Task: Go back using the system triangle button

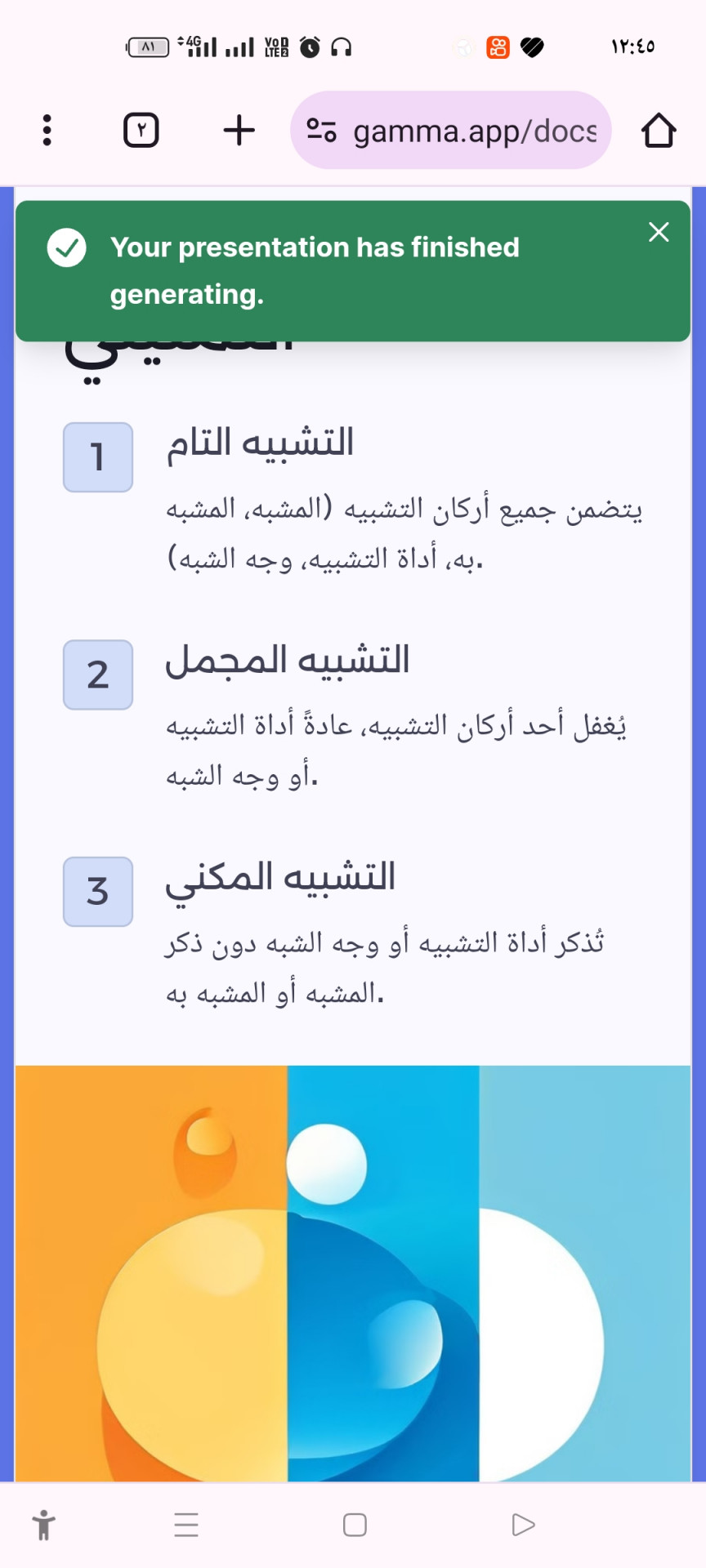Action: [523, 1525]
